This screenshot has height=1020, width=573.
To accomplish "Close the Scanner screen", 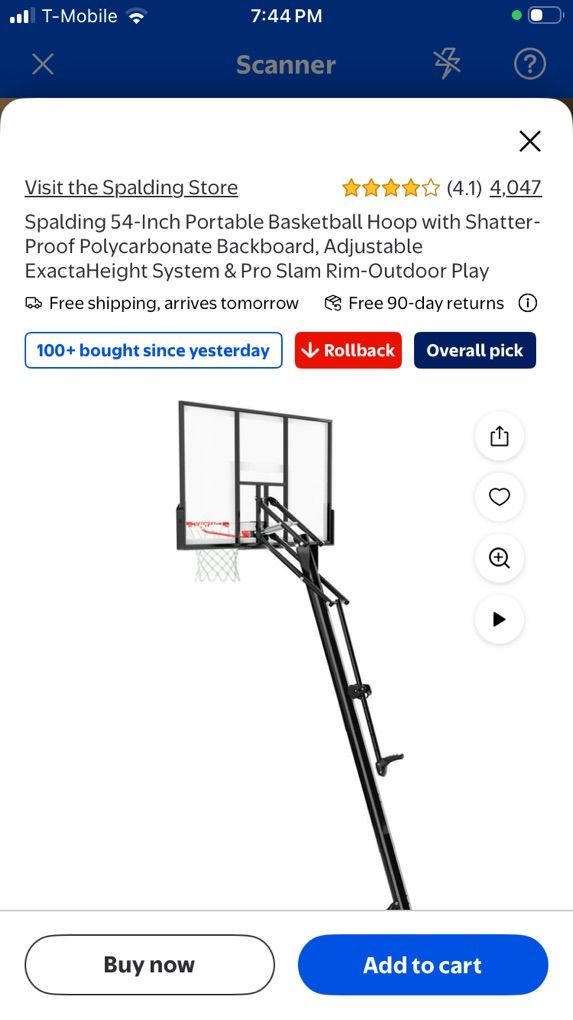I will (43, 64).
